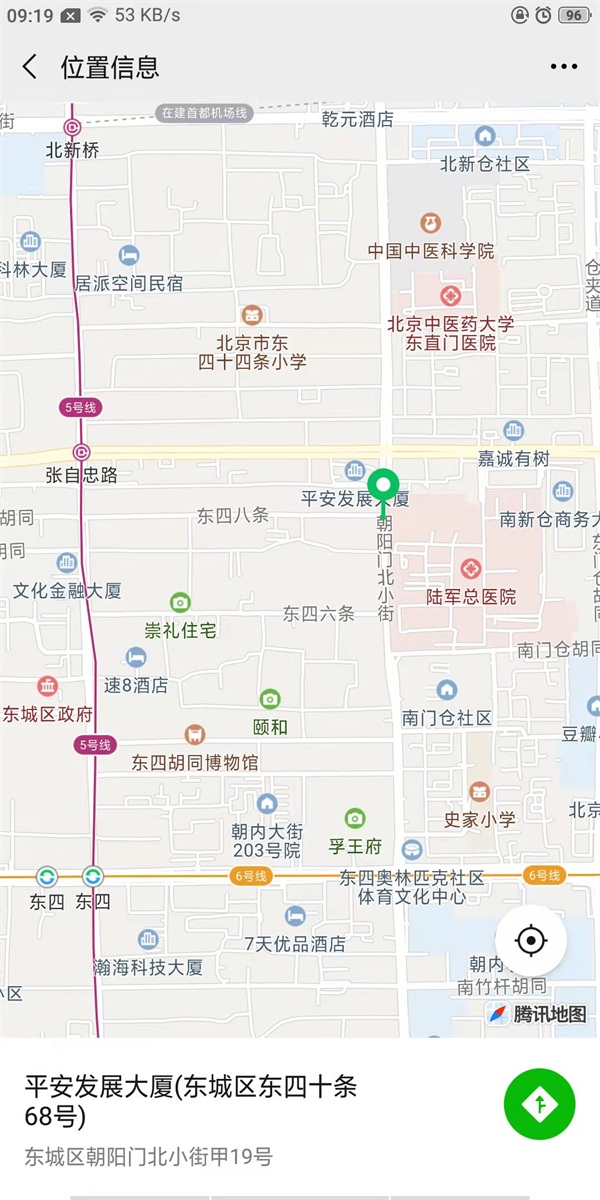Recenter the map to my location

(x=531, y=941)
